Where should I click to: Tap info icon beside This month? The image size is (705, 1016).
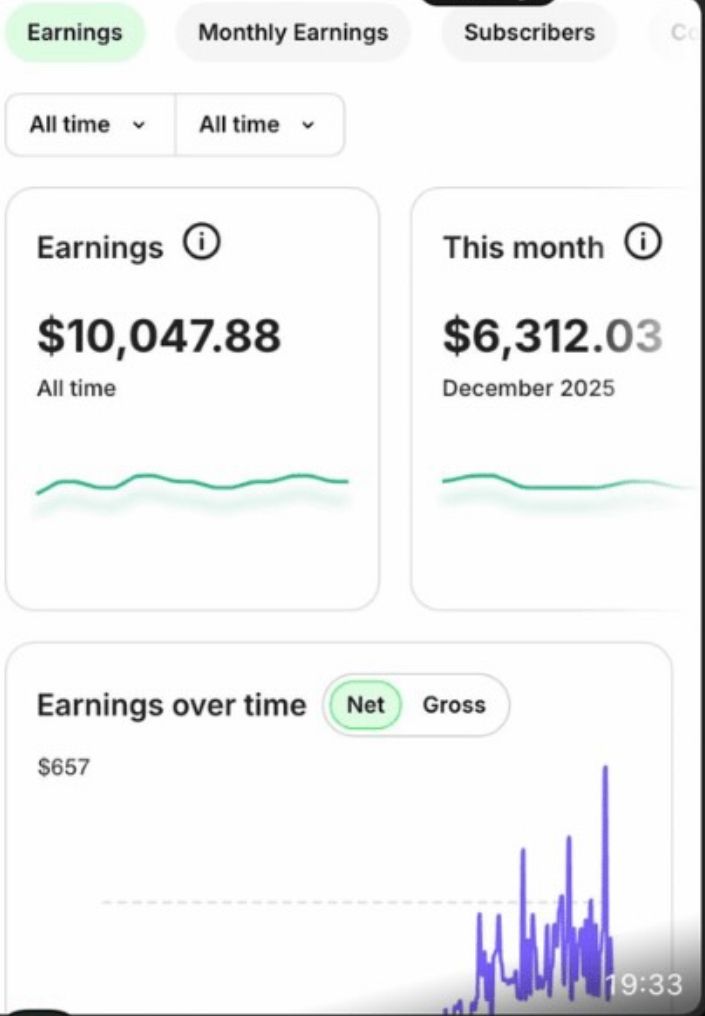pos(643,242)
